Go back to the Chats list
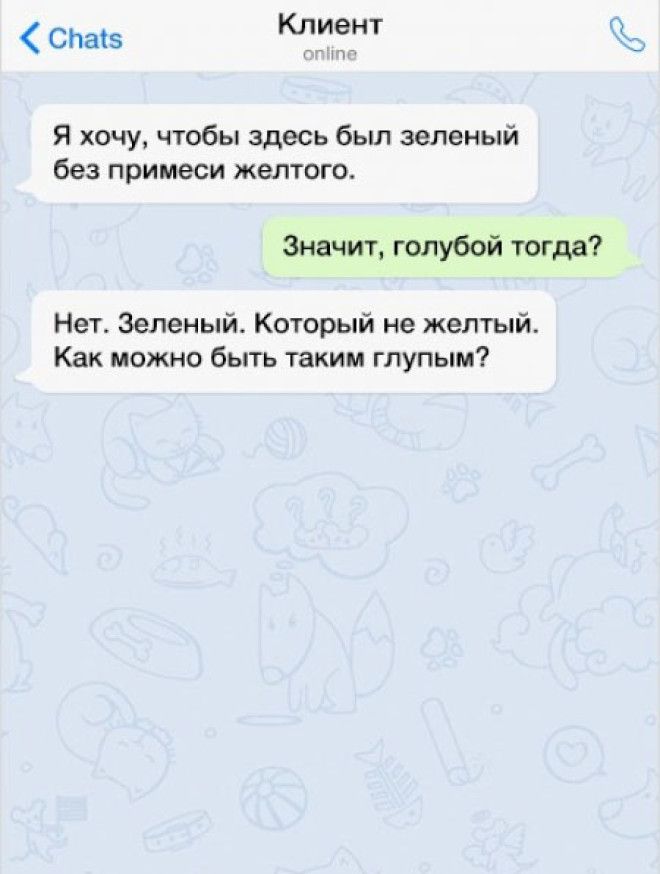 tap(70, 38)
